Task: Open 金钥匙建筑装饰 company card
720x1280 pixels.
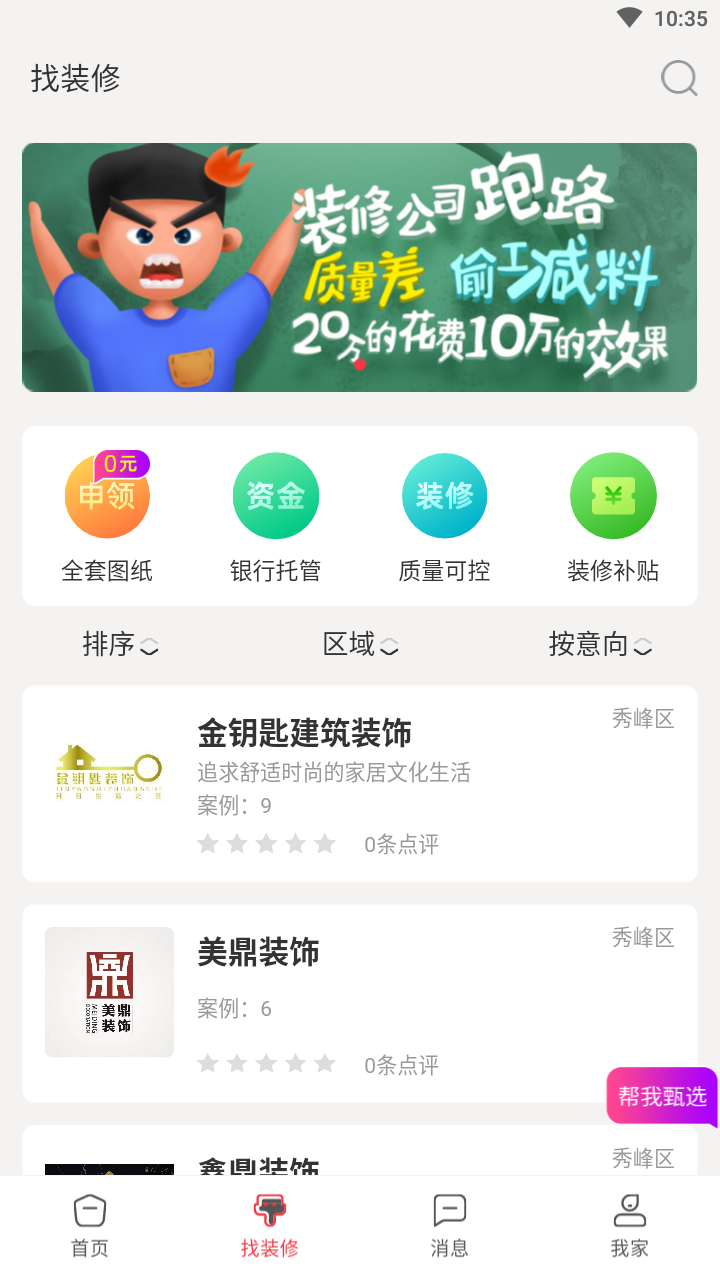Action: pyautogui.click(x=359, y=783)
